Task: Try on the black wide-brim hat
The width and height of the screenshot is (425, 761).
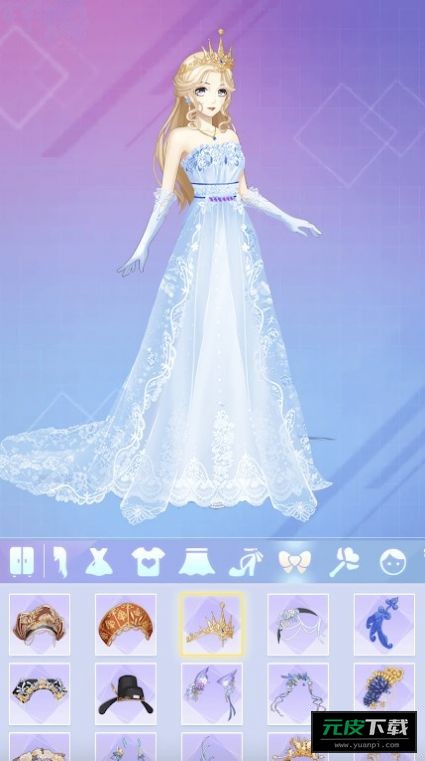Action: [126, 694]
